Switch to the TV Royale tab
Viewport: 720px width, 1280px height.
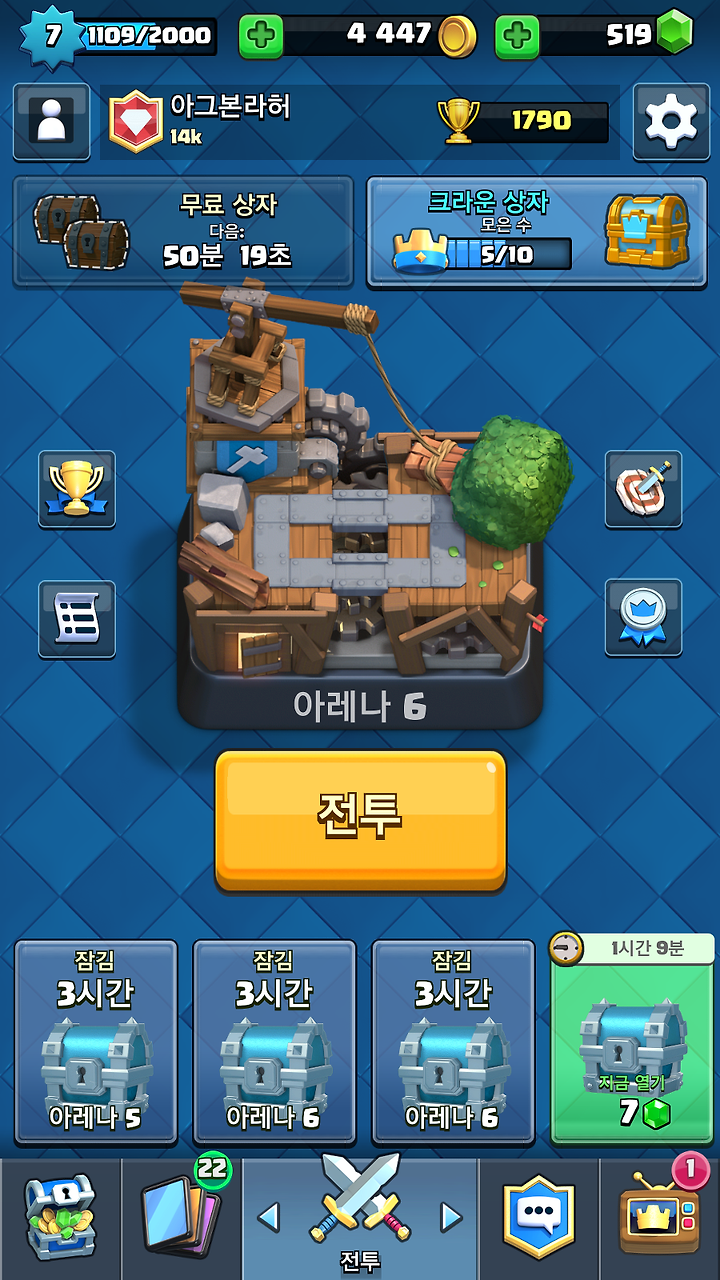point(660,1219)
